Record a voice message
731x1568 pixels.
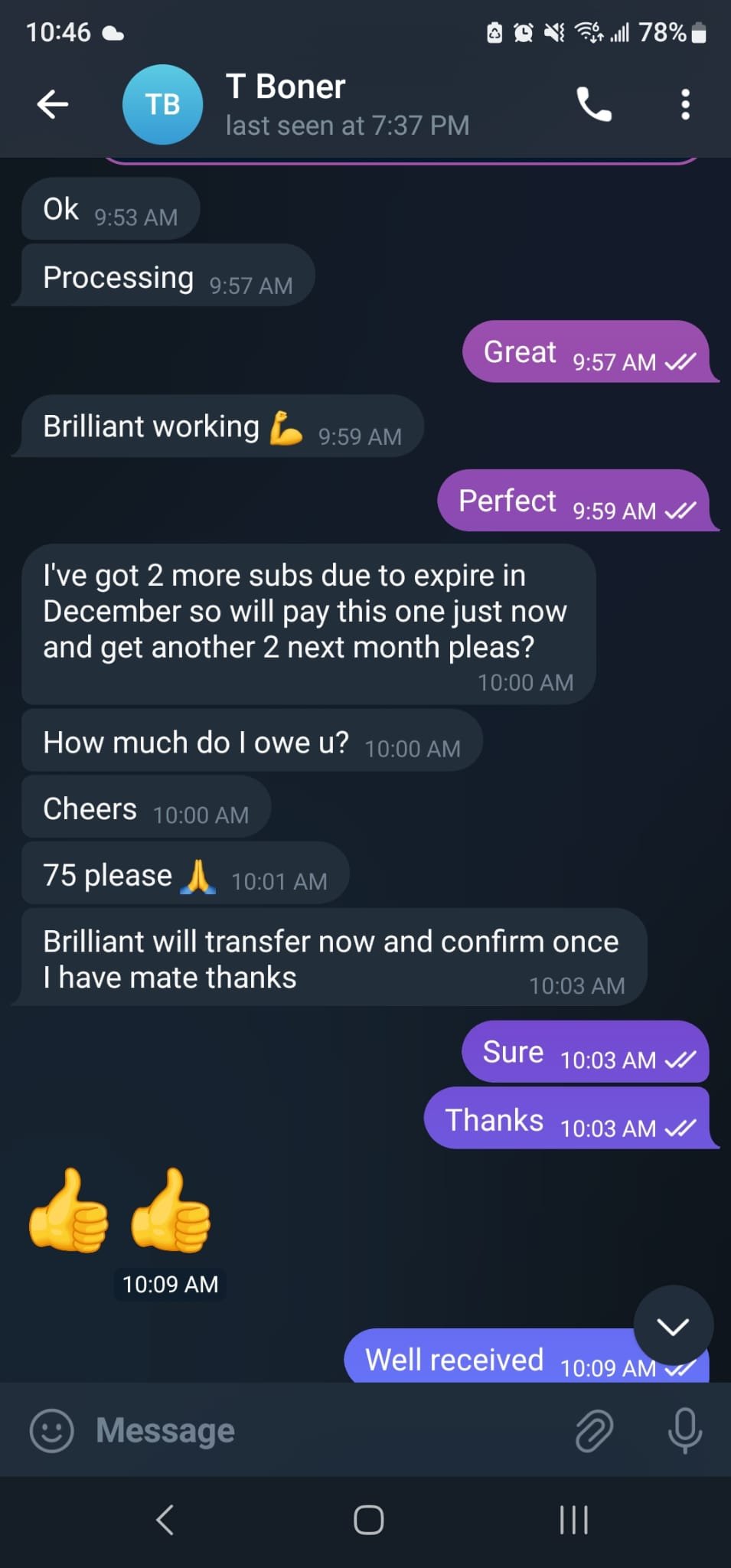click(x=684, y=1430)
